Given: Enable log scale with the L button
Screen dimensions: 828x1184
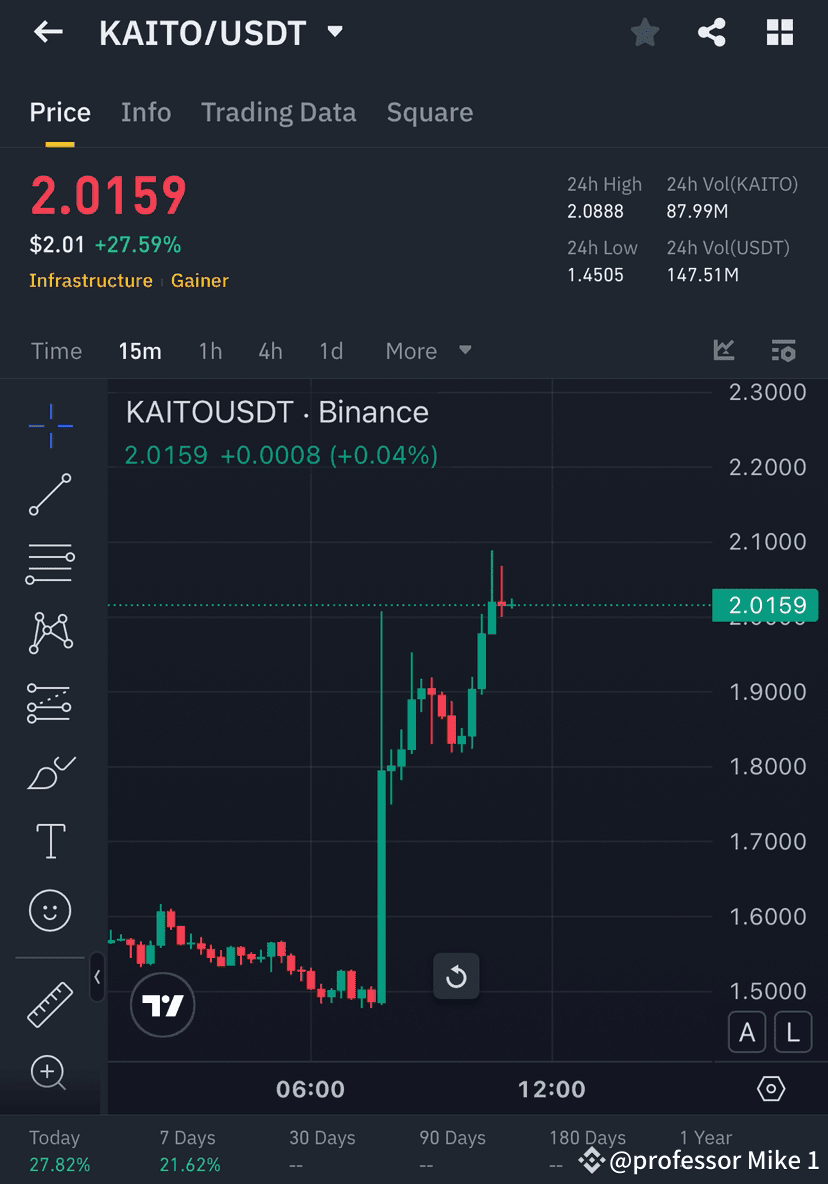Looking at the screenshot, I should point(793,1031).
